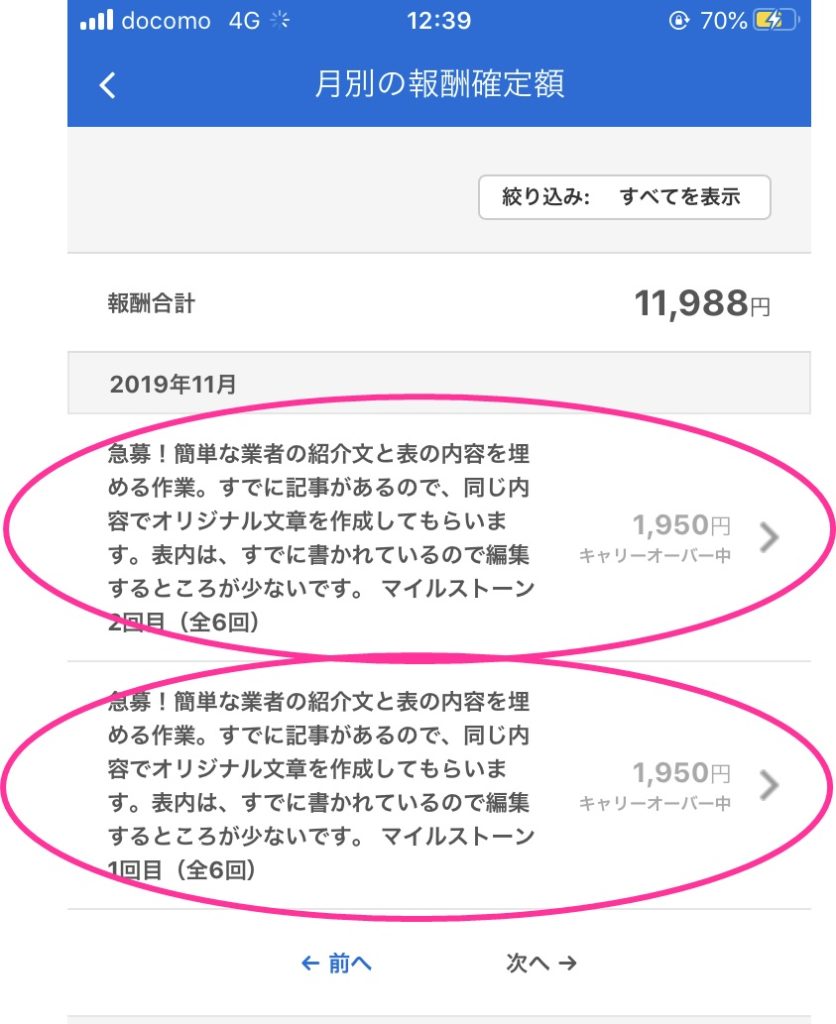
Task: Go to next page with 次へ →
Action: point(541,963)
